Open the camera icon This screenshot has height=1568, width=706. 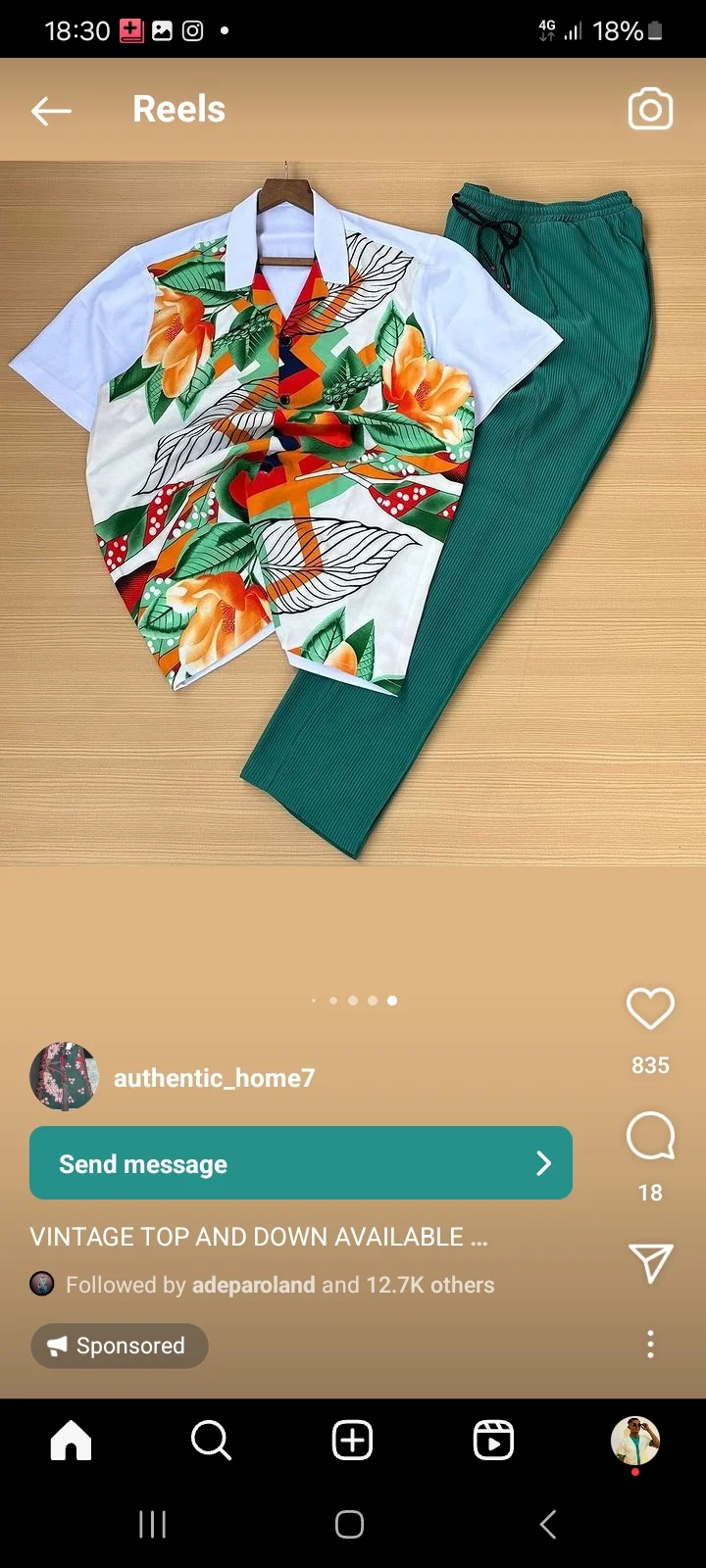tap(650, 110)
